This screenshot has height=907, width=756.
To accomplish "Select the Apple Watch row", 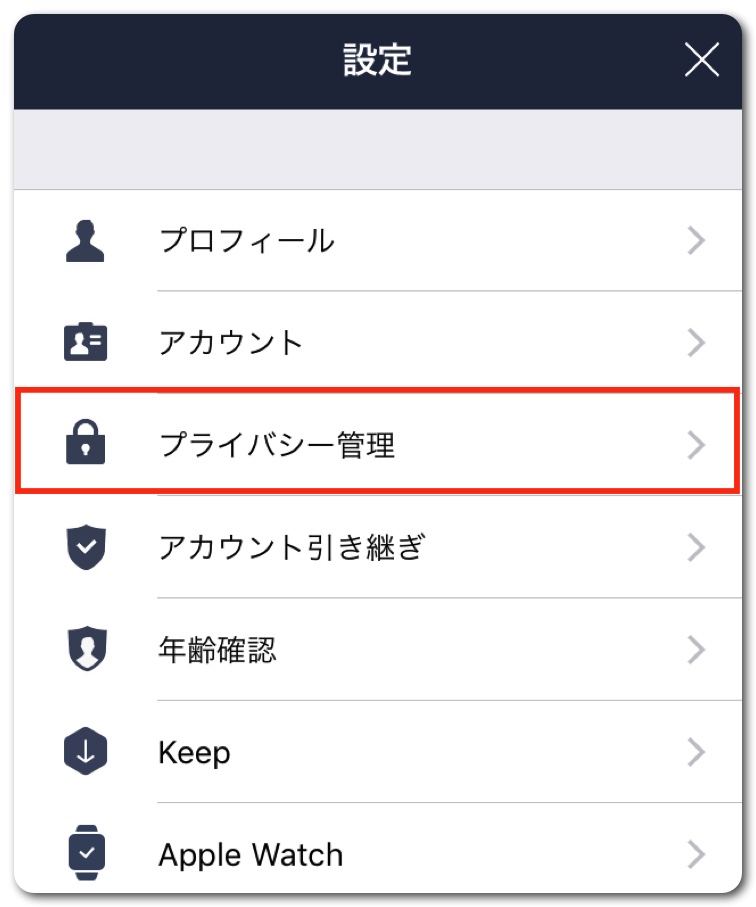I will (x=380, y=854).
